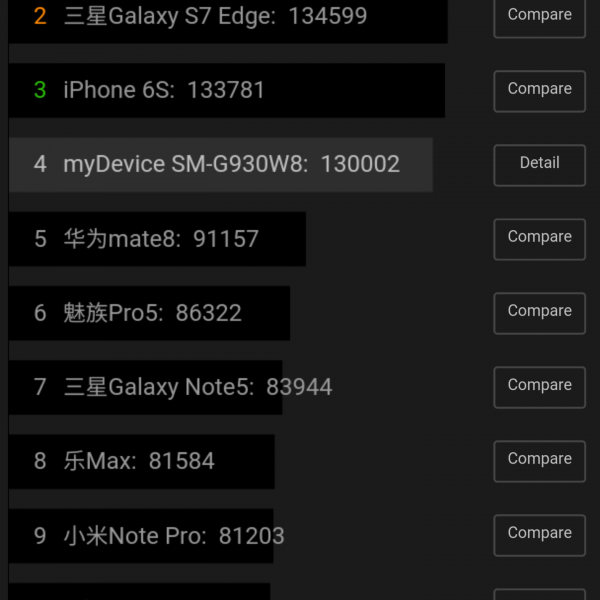Compare with 乐Max

(539, 460)
